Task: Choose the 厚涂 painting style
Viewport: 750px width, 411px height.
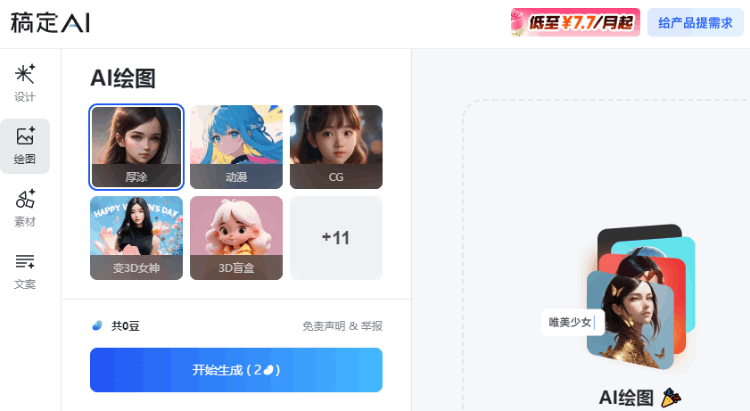Action: [136, 146]
